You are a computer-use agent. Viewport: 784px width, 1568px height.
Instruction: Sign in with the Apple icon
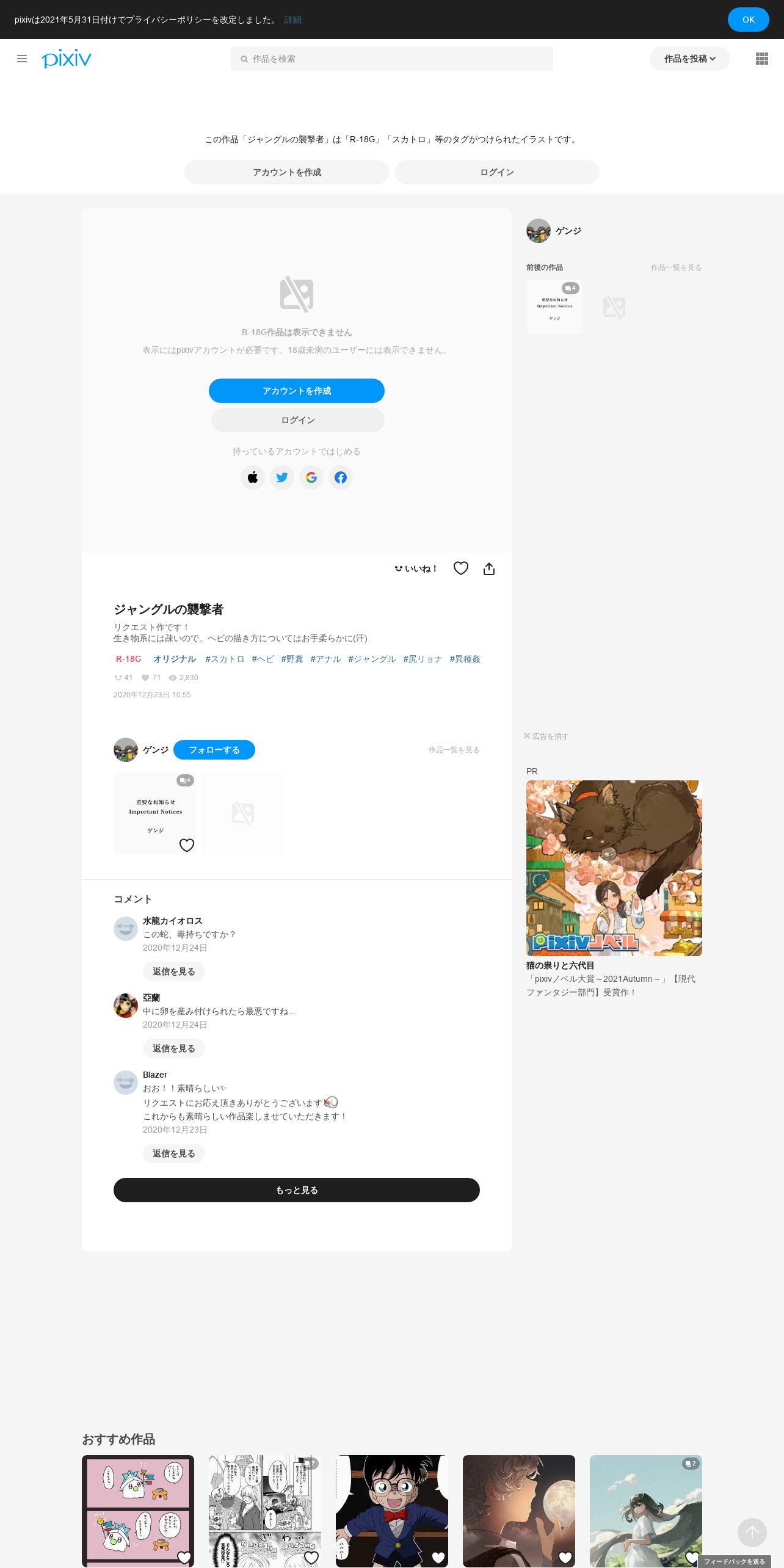coord(253,477)
